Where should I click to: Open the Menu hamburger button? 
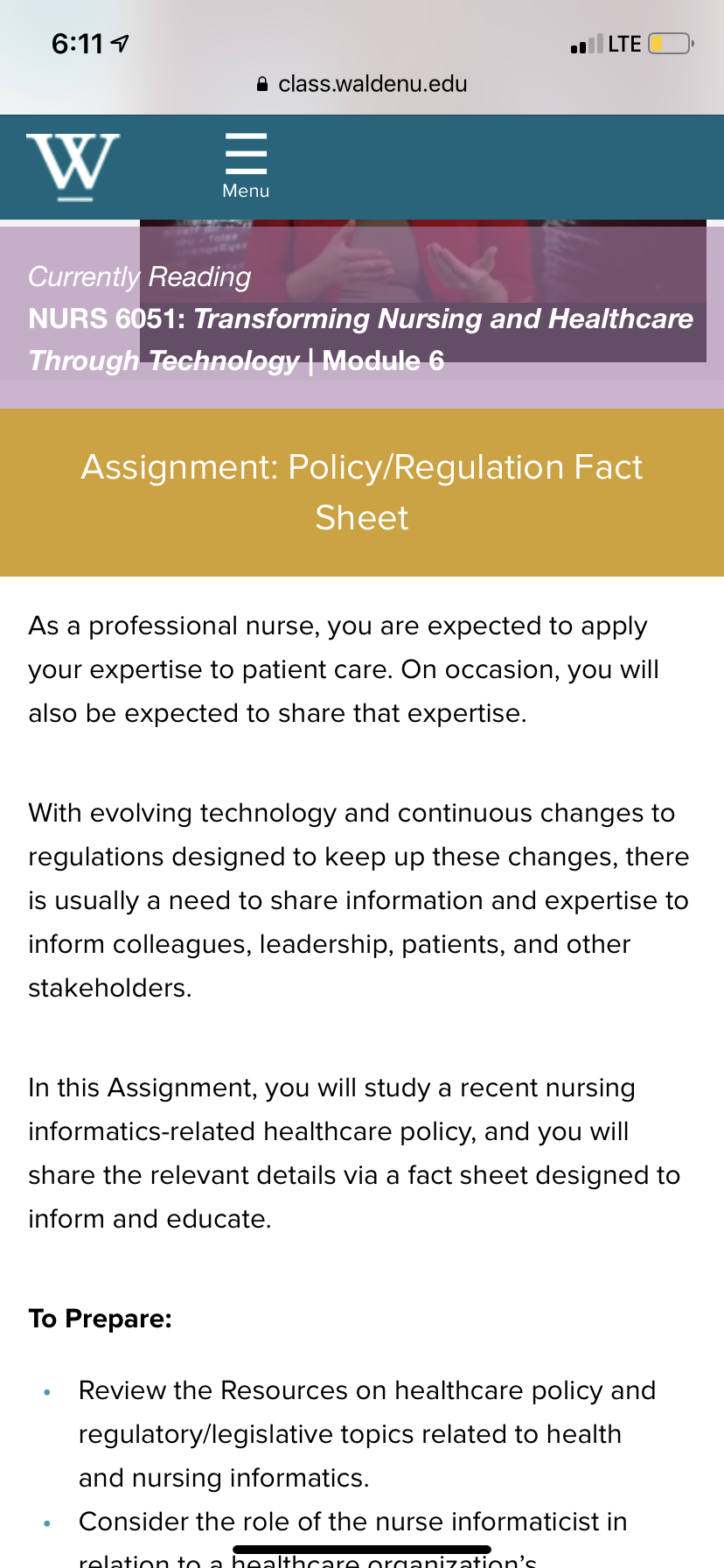[x=246, y=166]
